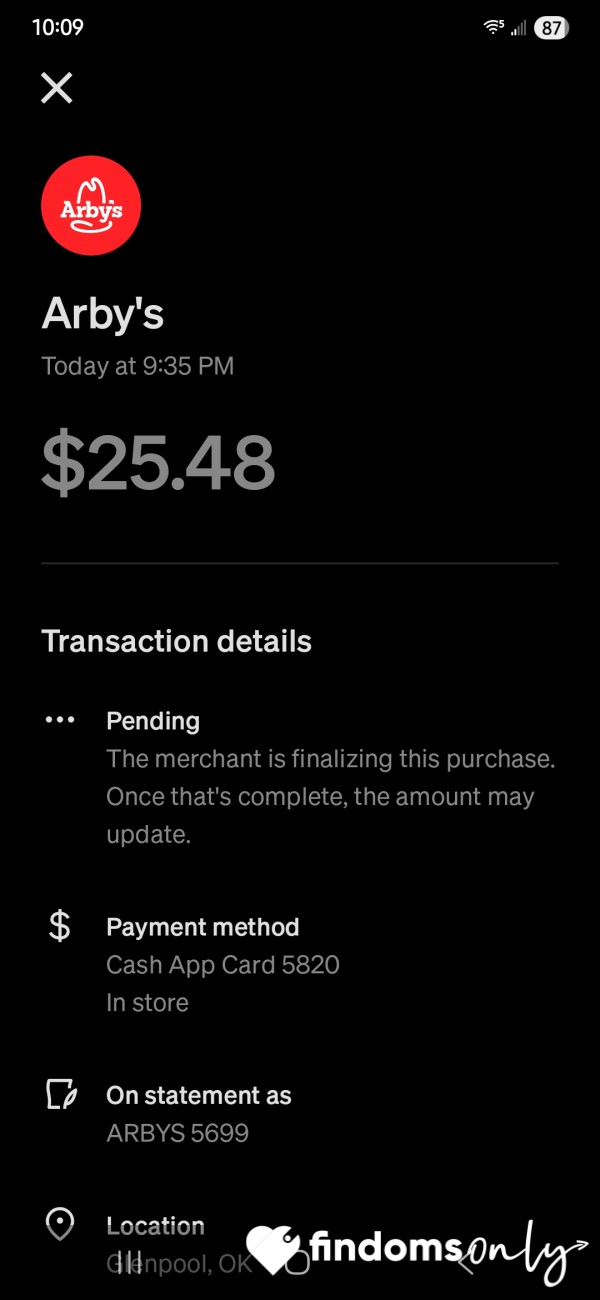The height and width of the screenshot is (1300, 600).
Task: Tap the system back button
Action: (466, 1262)
